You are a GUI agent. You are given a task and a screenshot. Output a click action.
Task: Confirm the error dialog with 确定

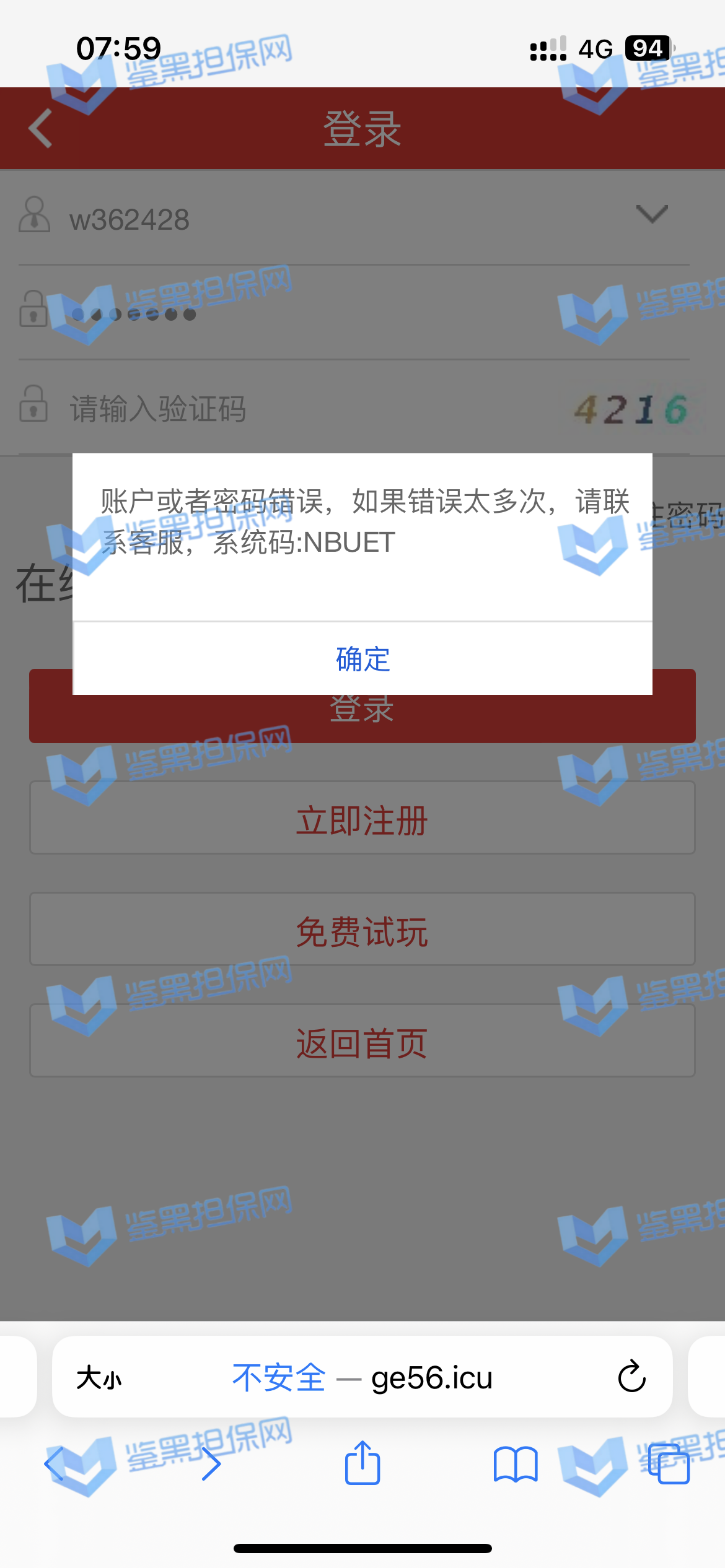[x=362, y=659]
